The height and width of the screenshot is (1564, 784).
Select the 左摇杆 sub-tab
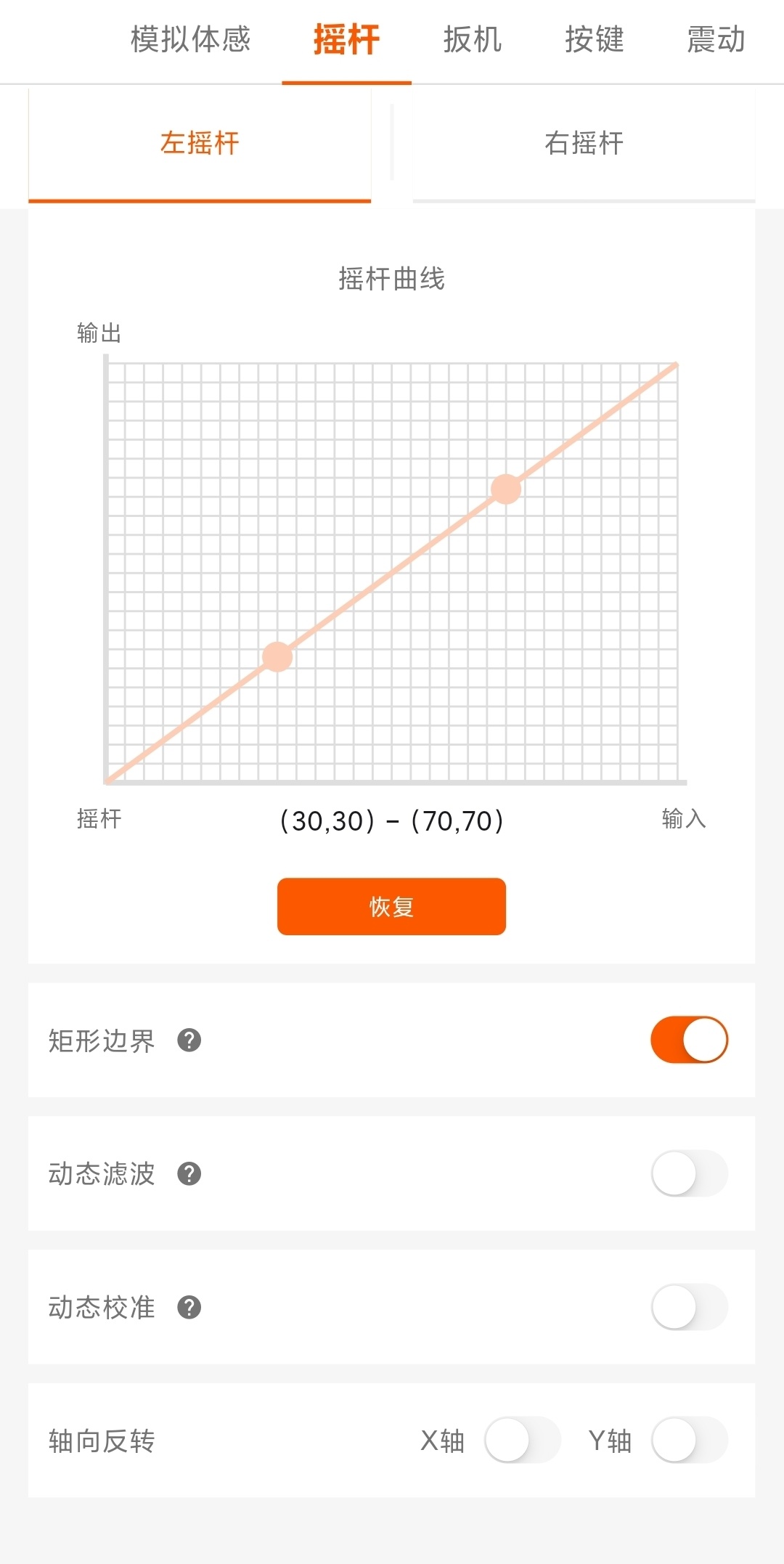pos(200,143)
